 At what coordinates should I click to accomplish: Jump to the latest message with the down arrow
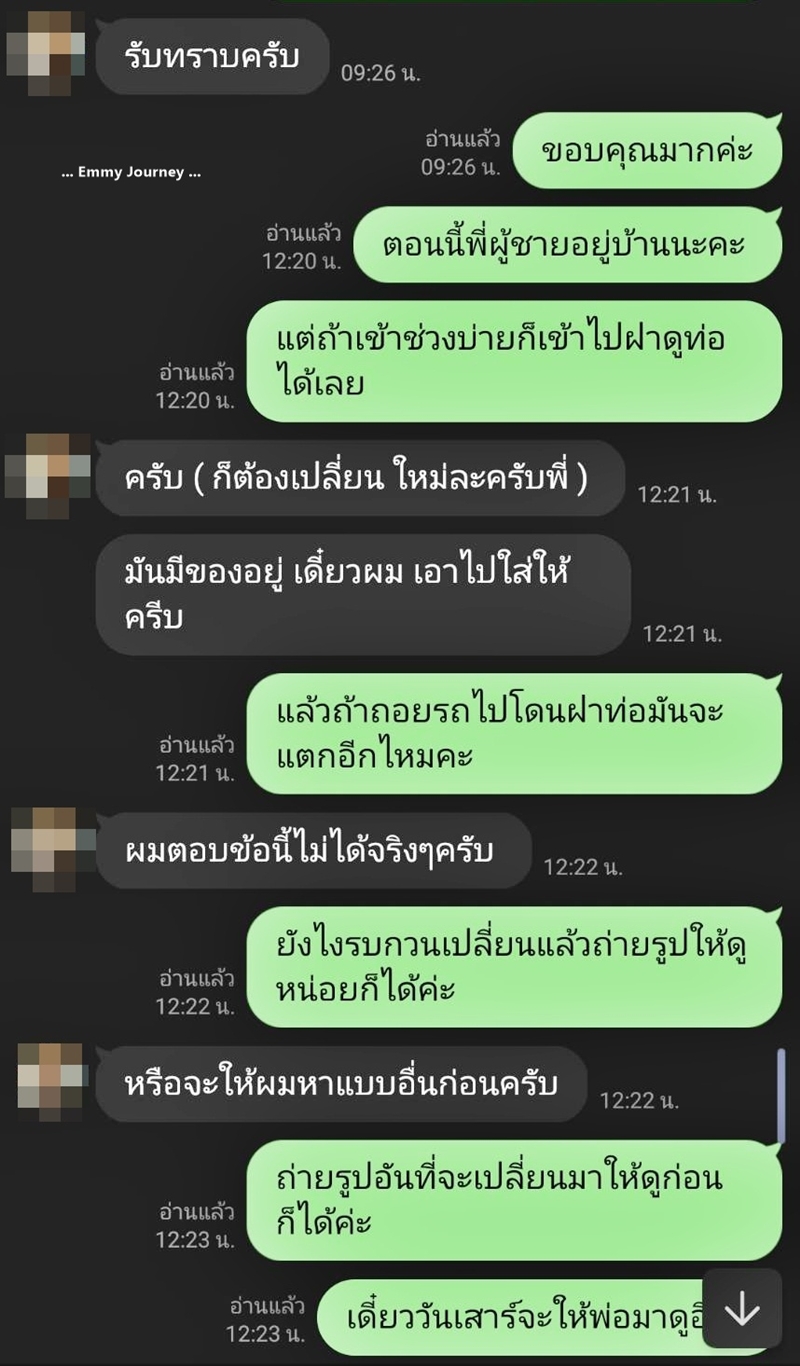point(742,1309)
